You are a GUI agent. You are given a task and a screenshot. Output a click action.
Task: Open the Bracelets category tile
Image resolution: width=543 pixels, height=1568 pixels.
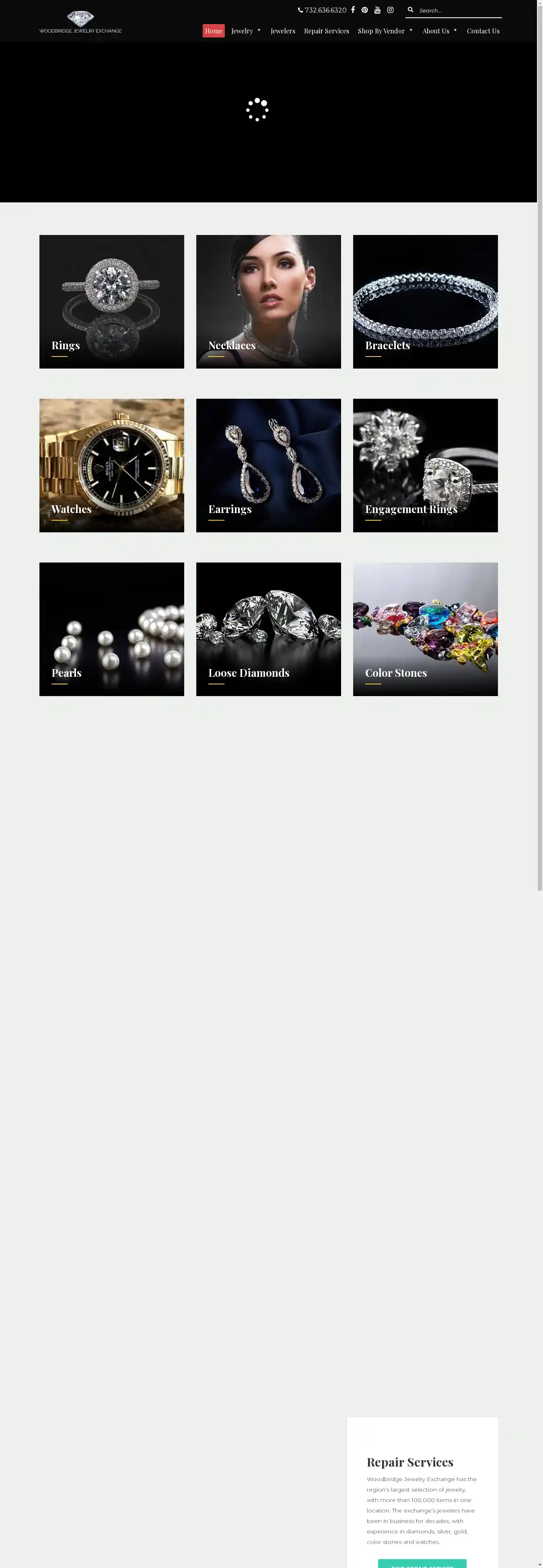pos(425,301)
